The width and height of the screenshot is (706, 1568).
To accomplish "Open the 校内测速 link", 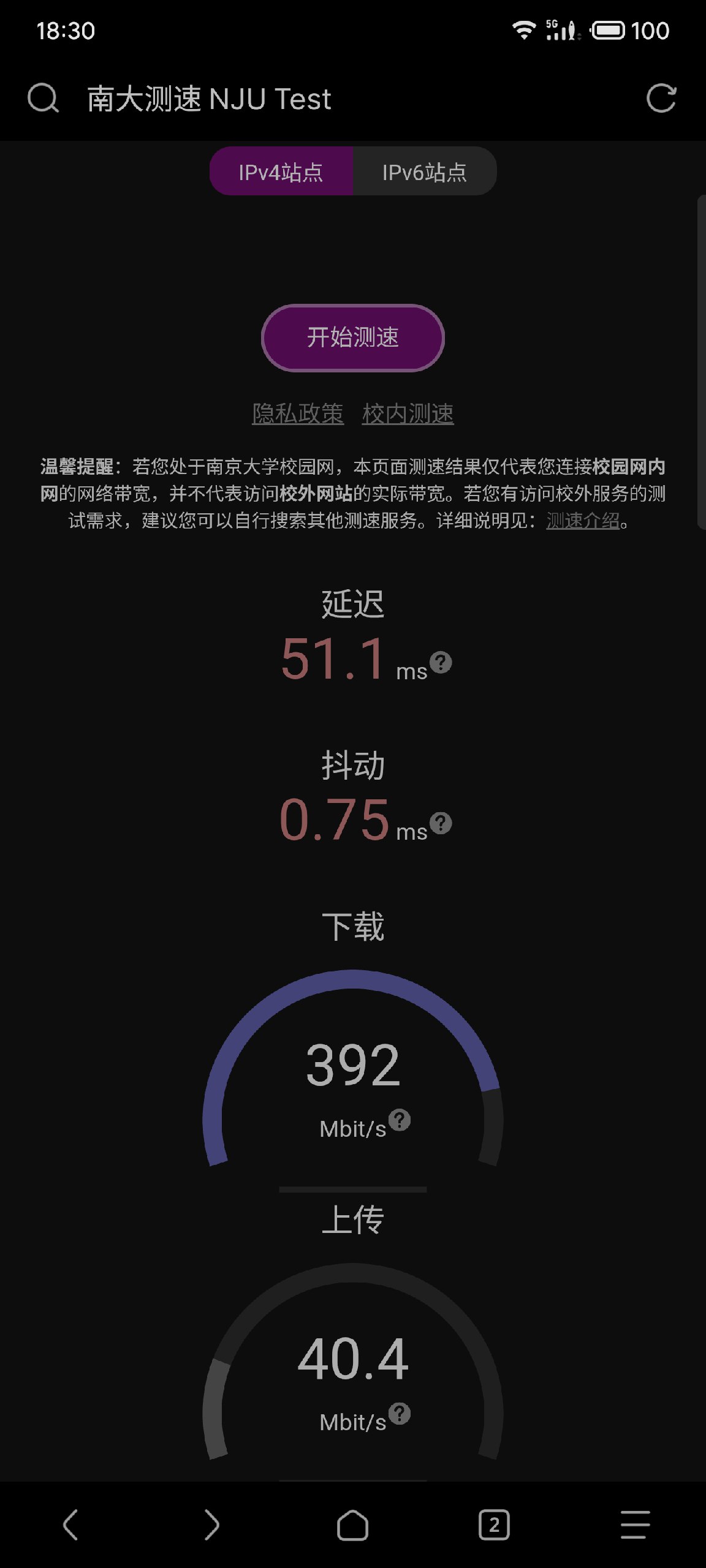I will (x=408, y=413).
